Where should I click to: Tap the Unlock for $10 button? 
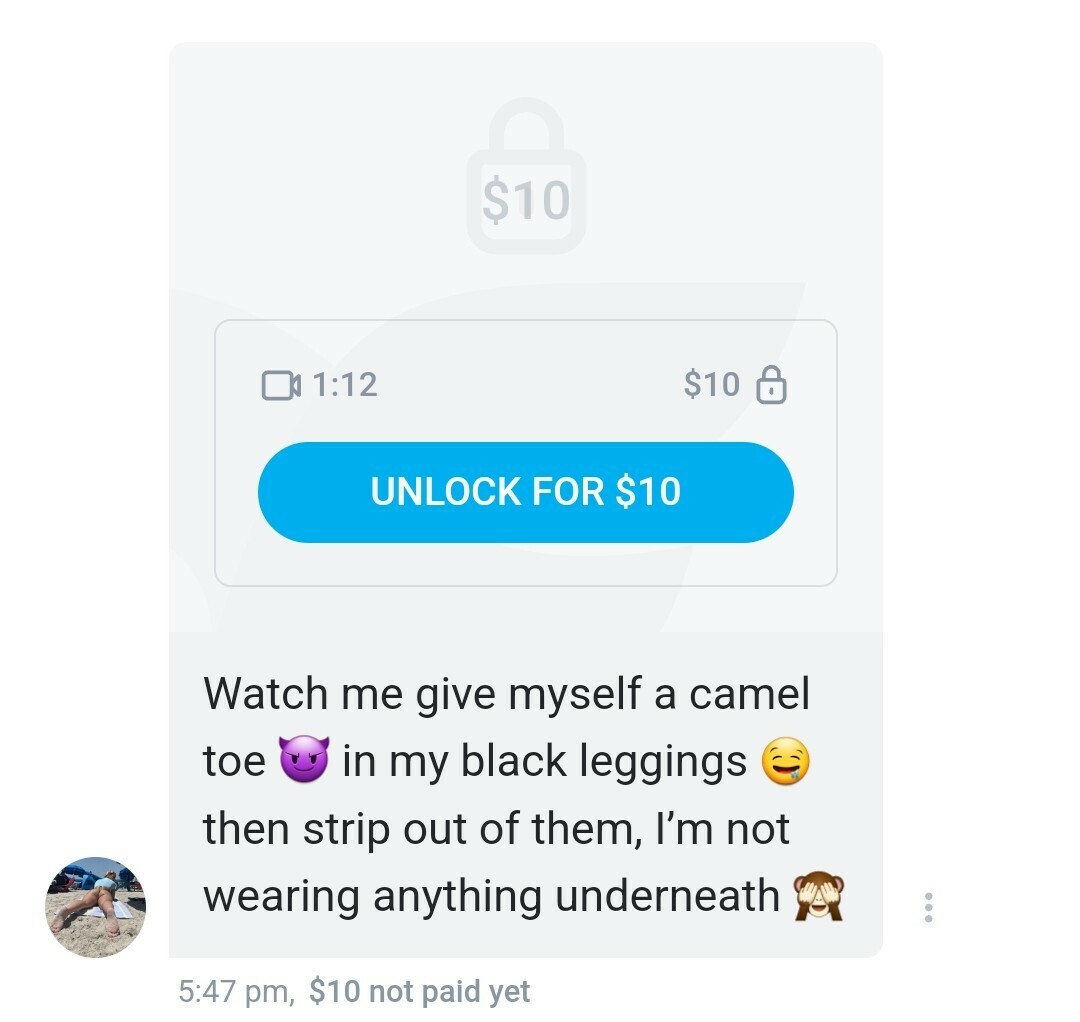pyautogui.click(x=525, y=492)
